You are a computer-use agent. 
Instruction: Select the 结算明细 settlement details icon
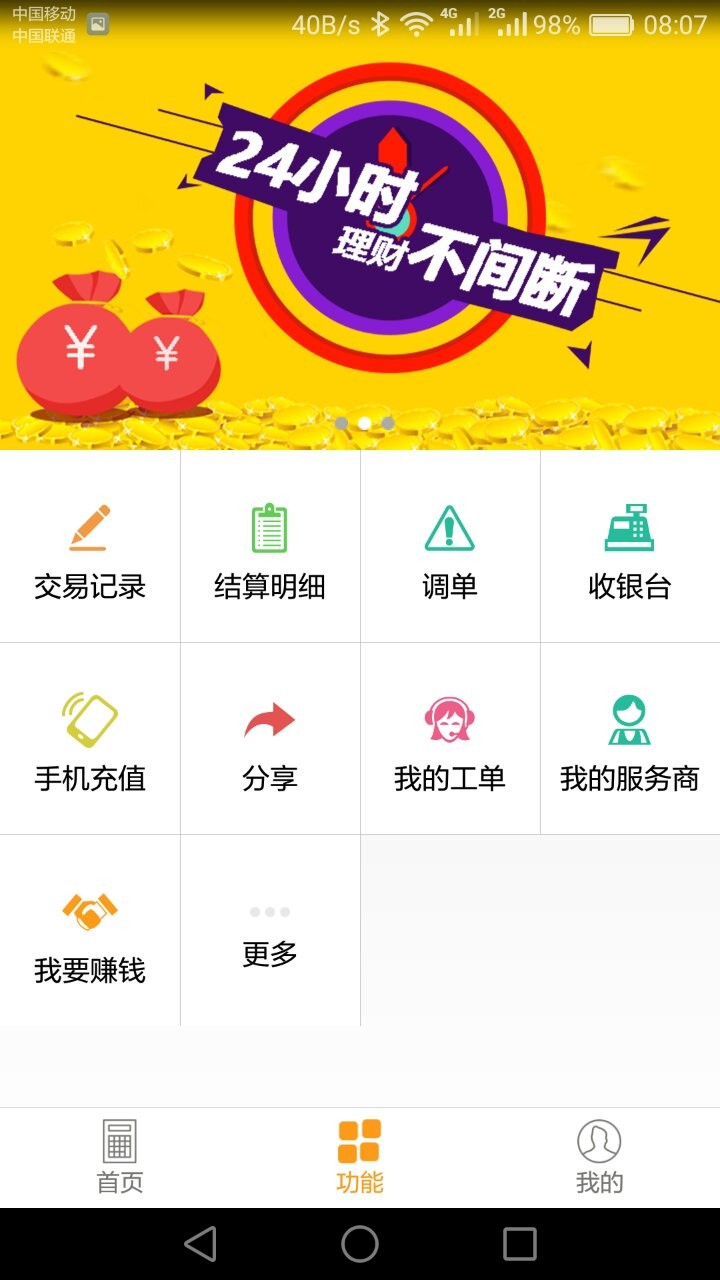(x=270, y=545)
